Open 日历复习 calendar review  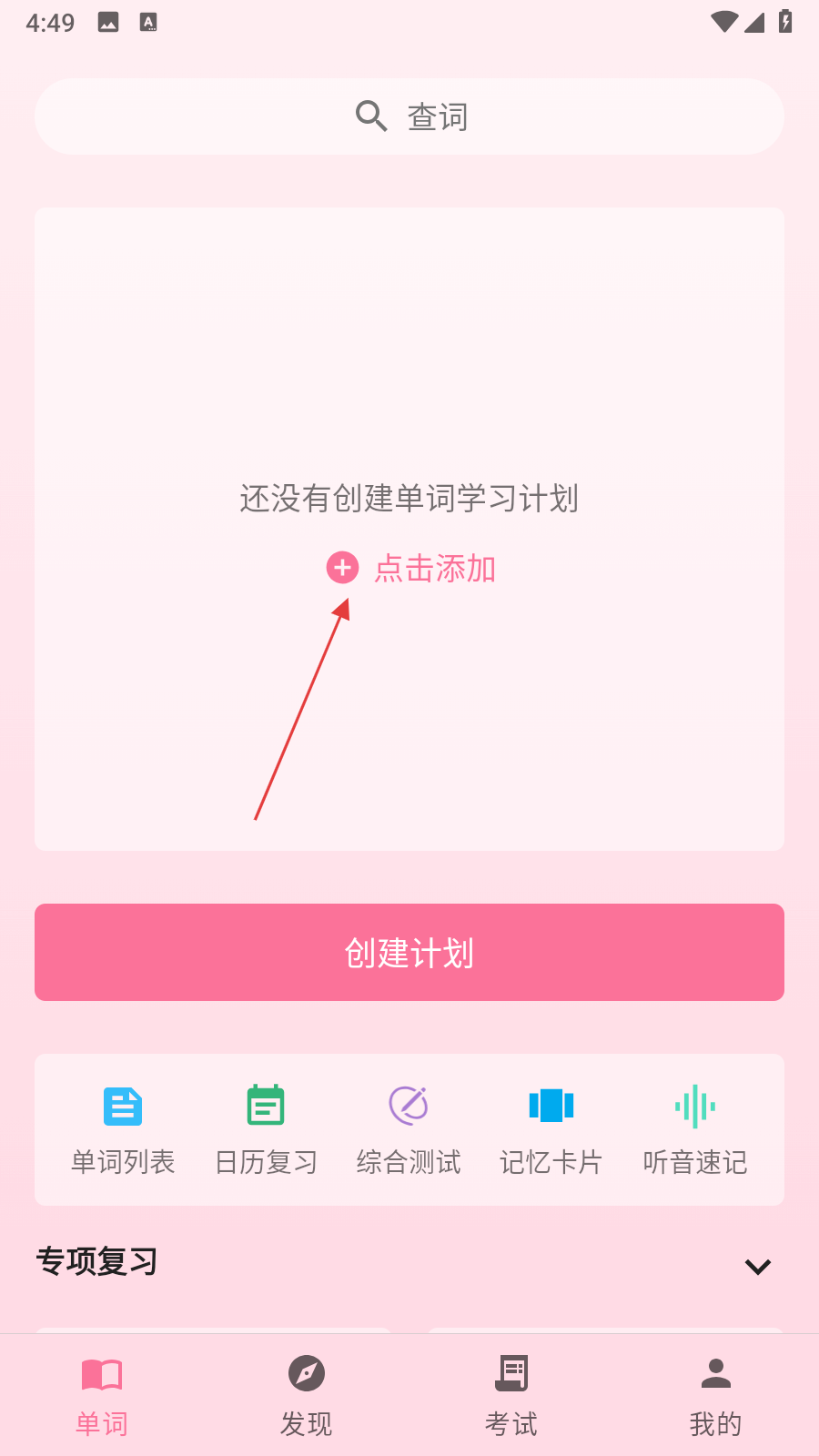[266, 1129]
